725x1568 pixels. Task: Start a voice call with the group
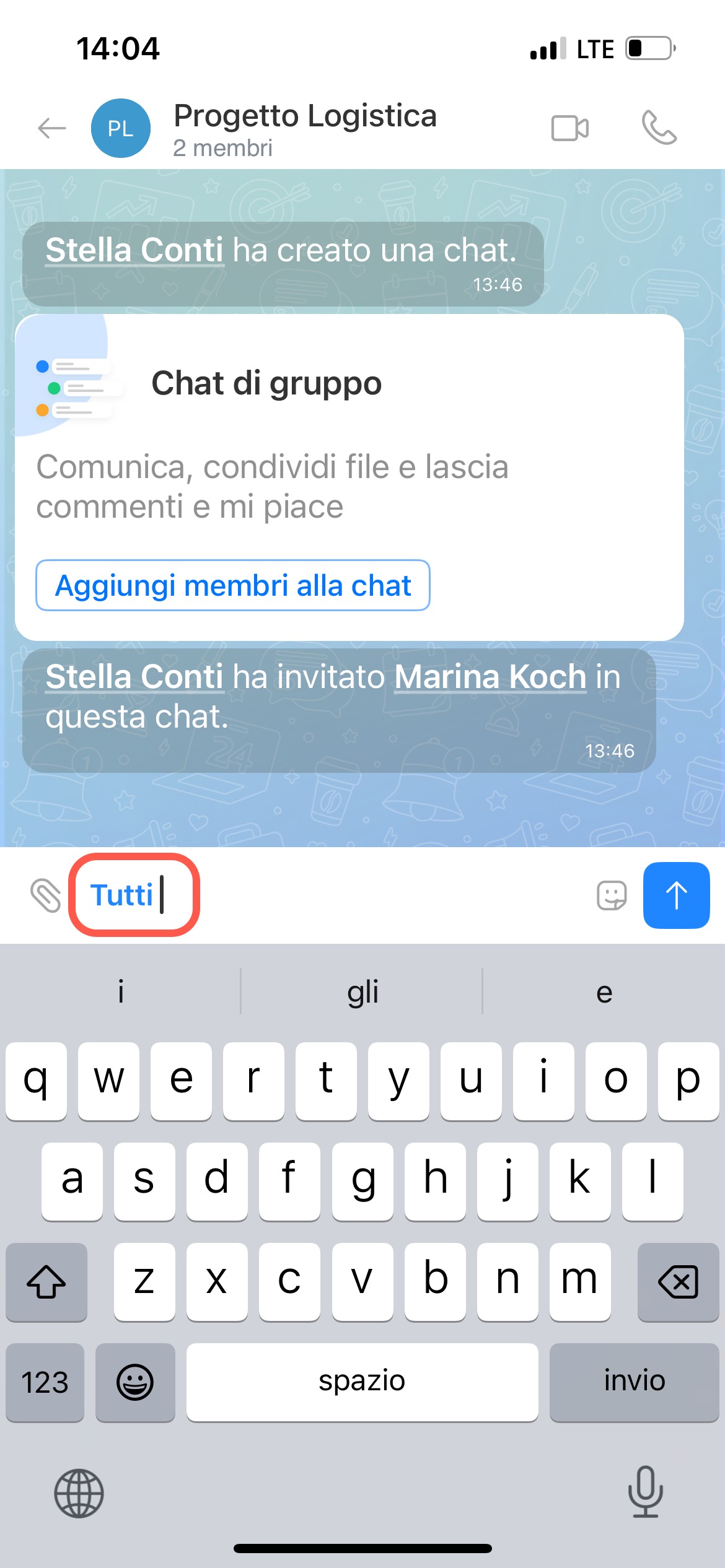(659, 128)
